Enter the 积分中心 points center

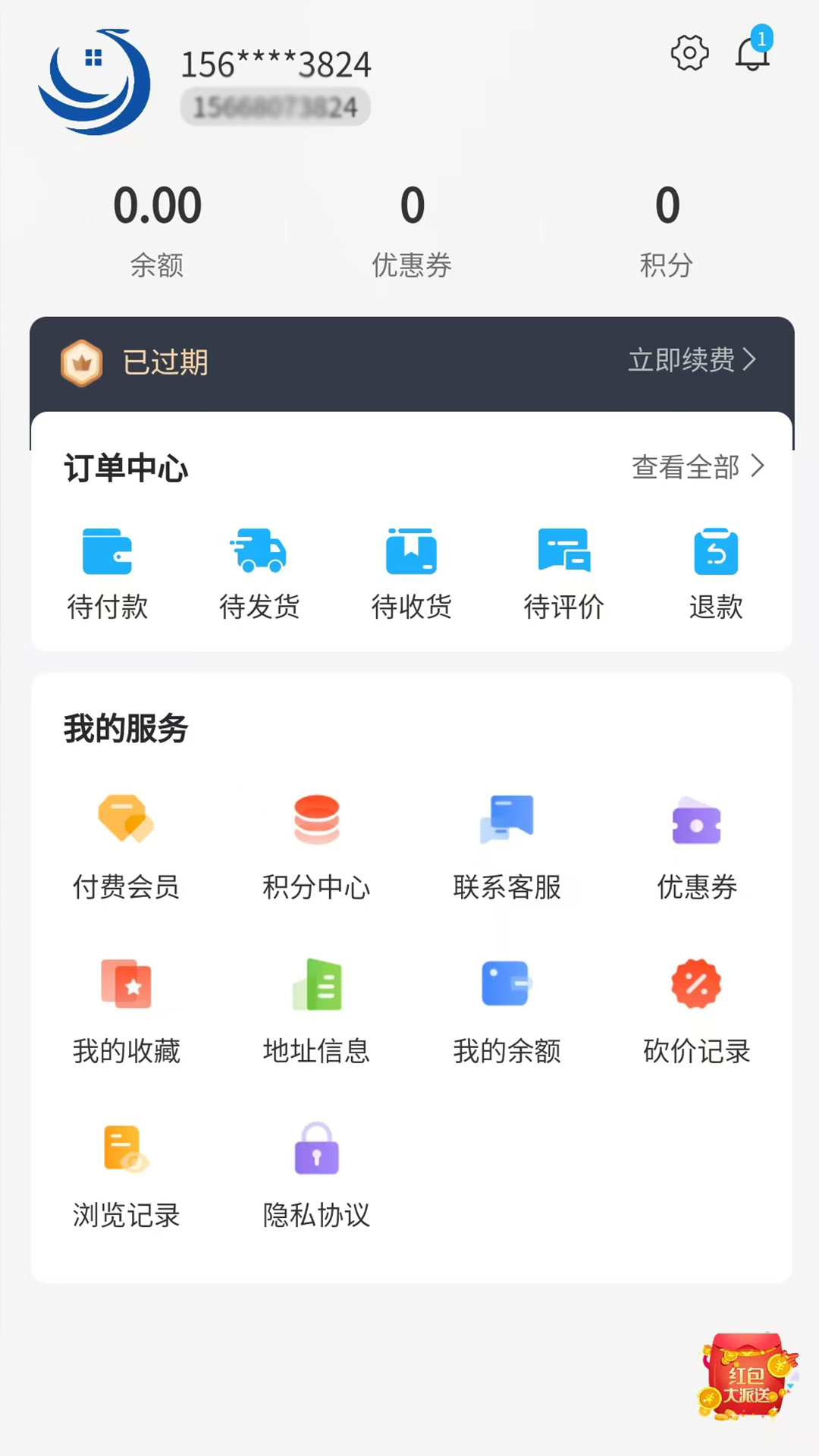pos(316,846)
